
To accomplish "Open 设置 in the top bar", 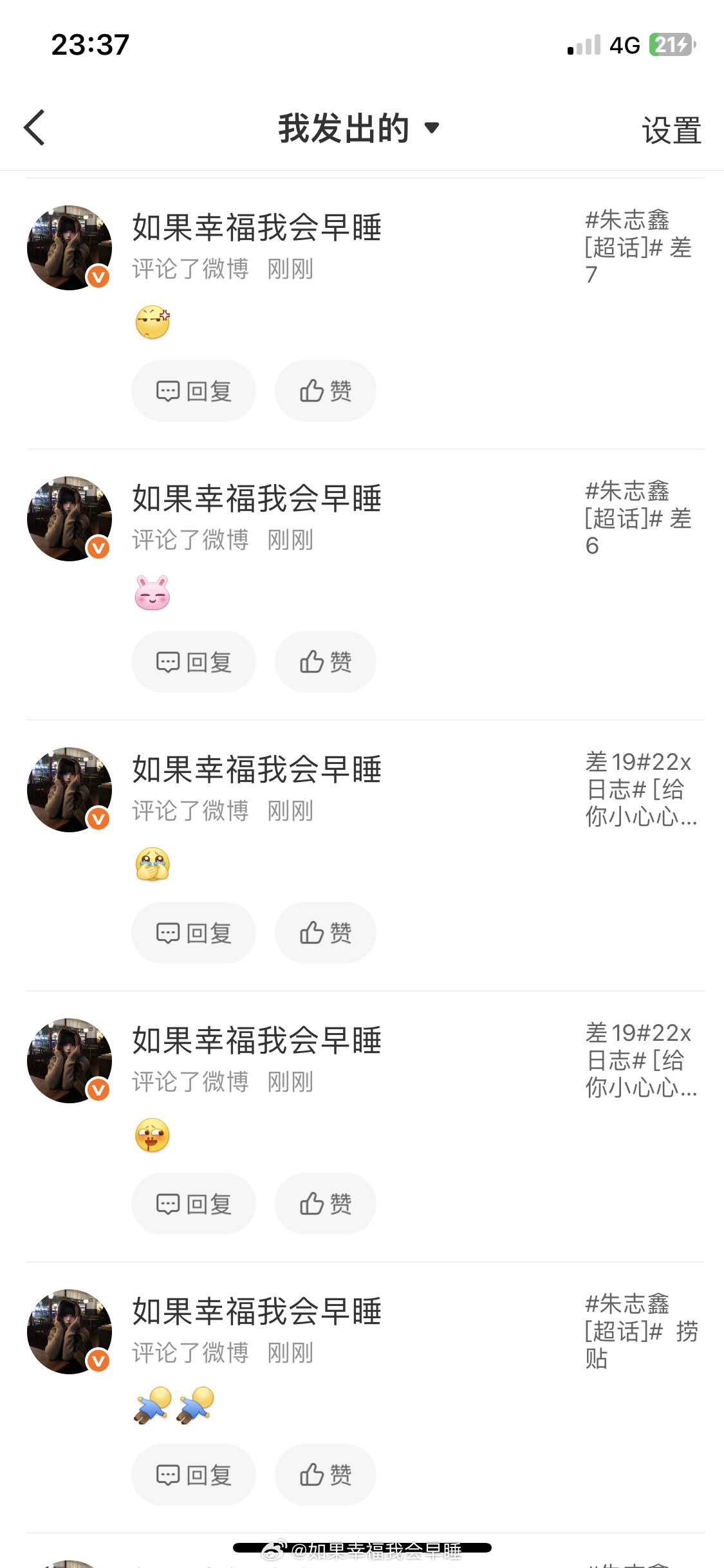I will [x=671, y=130].
